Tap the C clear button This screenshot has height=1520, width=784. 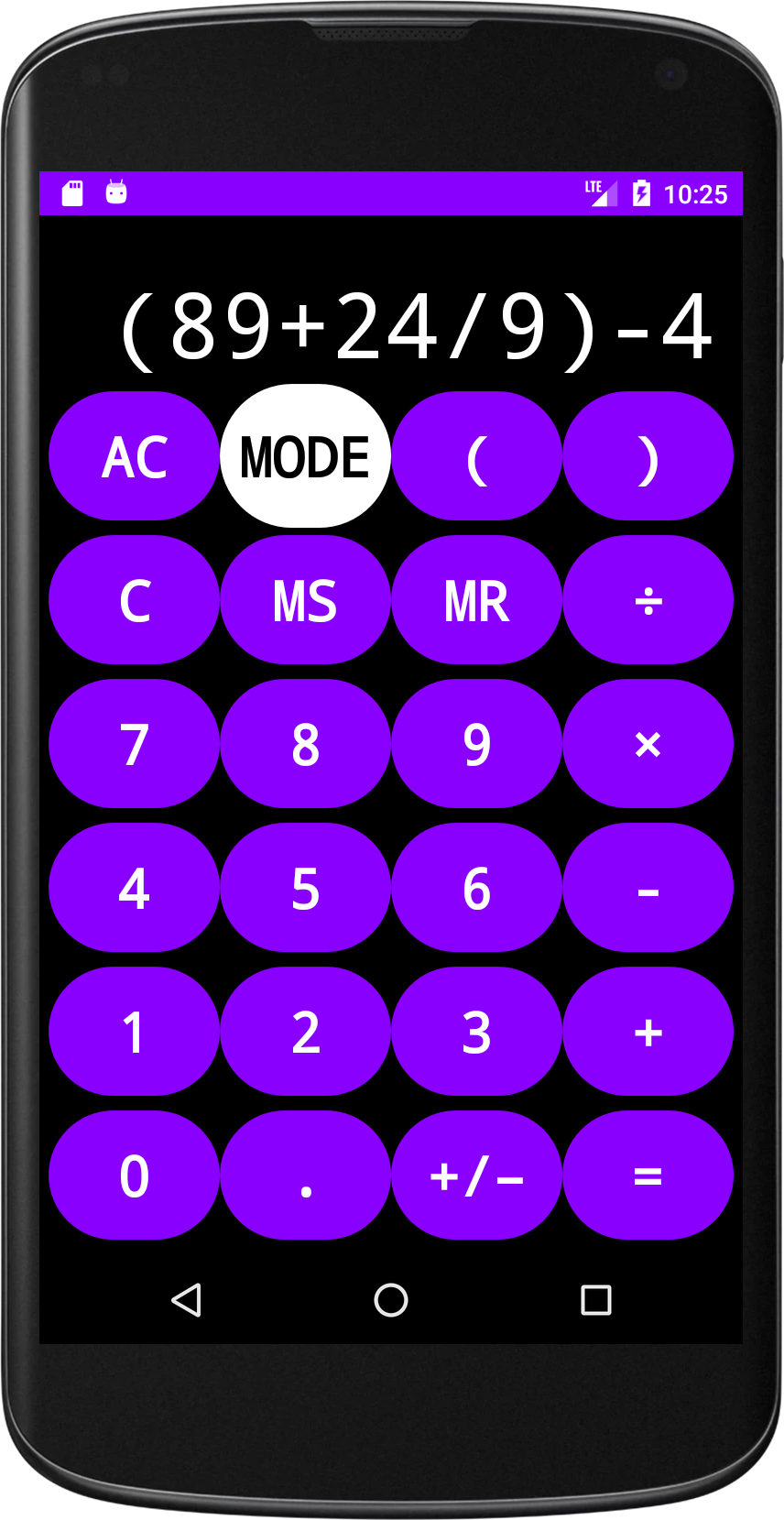click(x=134, y=600)
